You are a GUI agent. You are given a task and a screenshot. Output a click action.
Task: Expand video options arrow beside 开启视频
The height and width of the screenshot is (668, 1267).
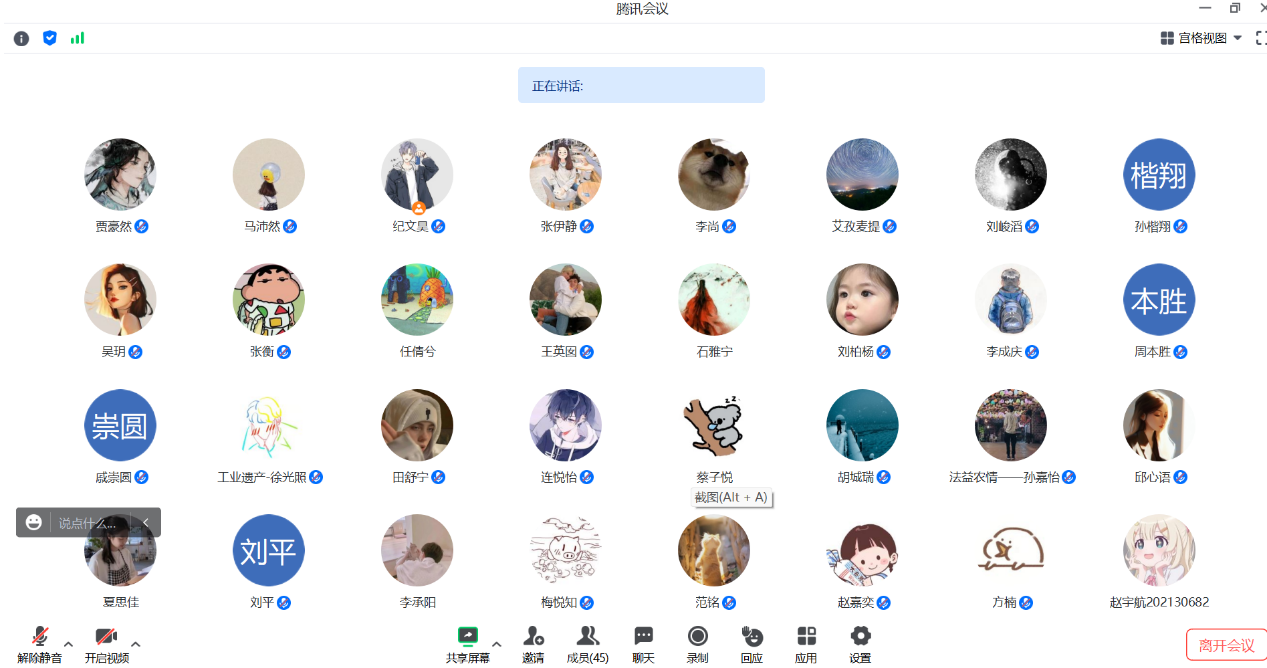[x=136, y=643]
